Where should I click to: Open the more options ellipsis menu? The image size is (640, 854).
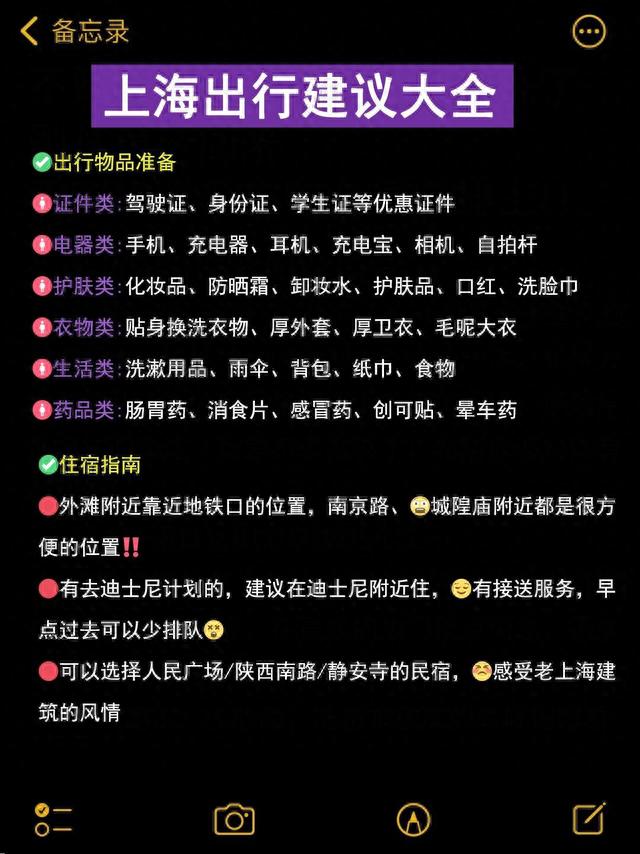(x=588, y=31)
